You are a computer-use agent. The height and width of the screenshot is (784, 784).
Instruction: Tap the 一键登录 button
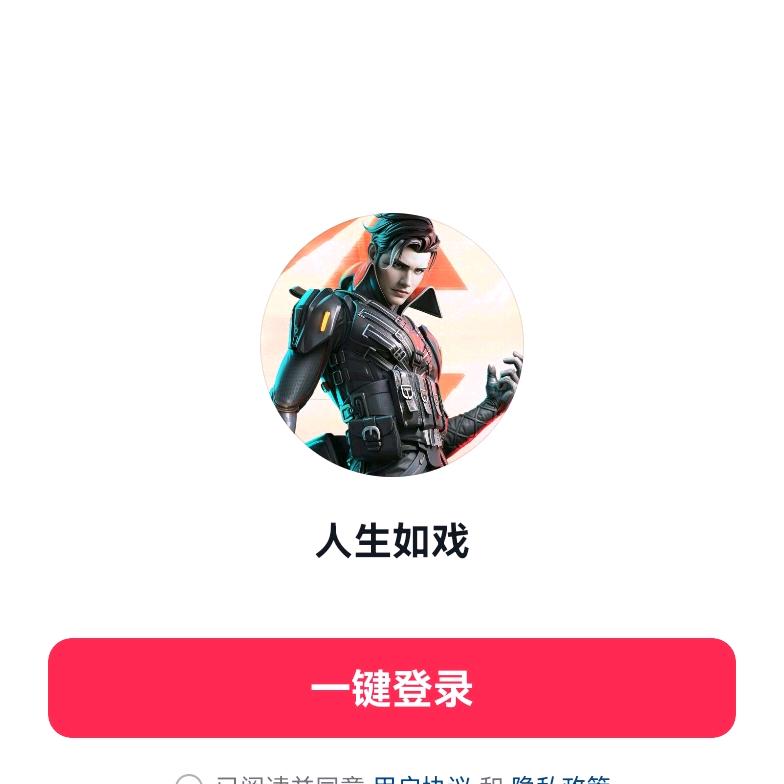coord(391,688)
